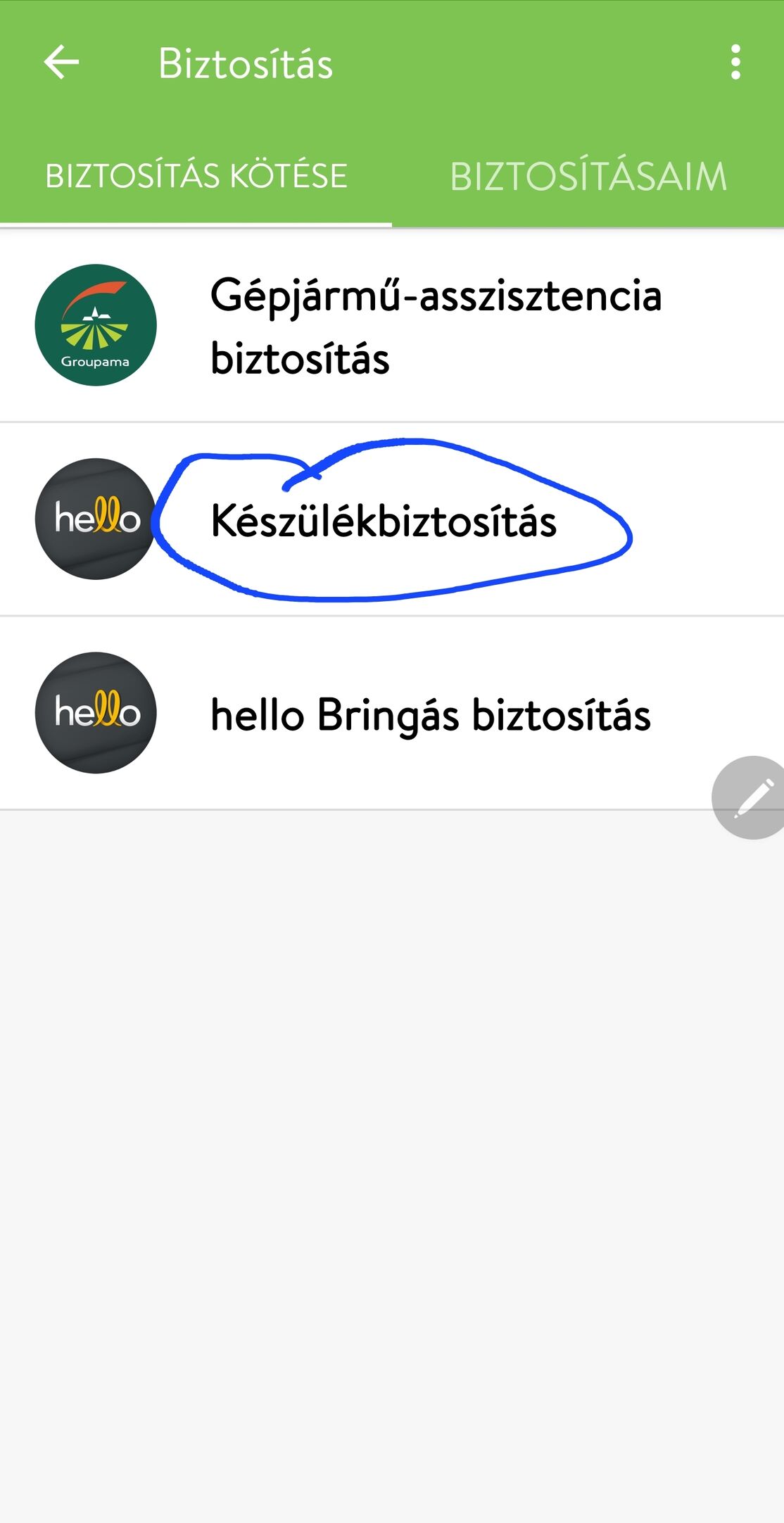Go back using the arrow icon

[61, 63]
